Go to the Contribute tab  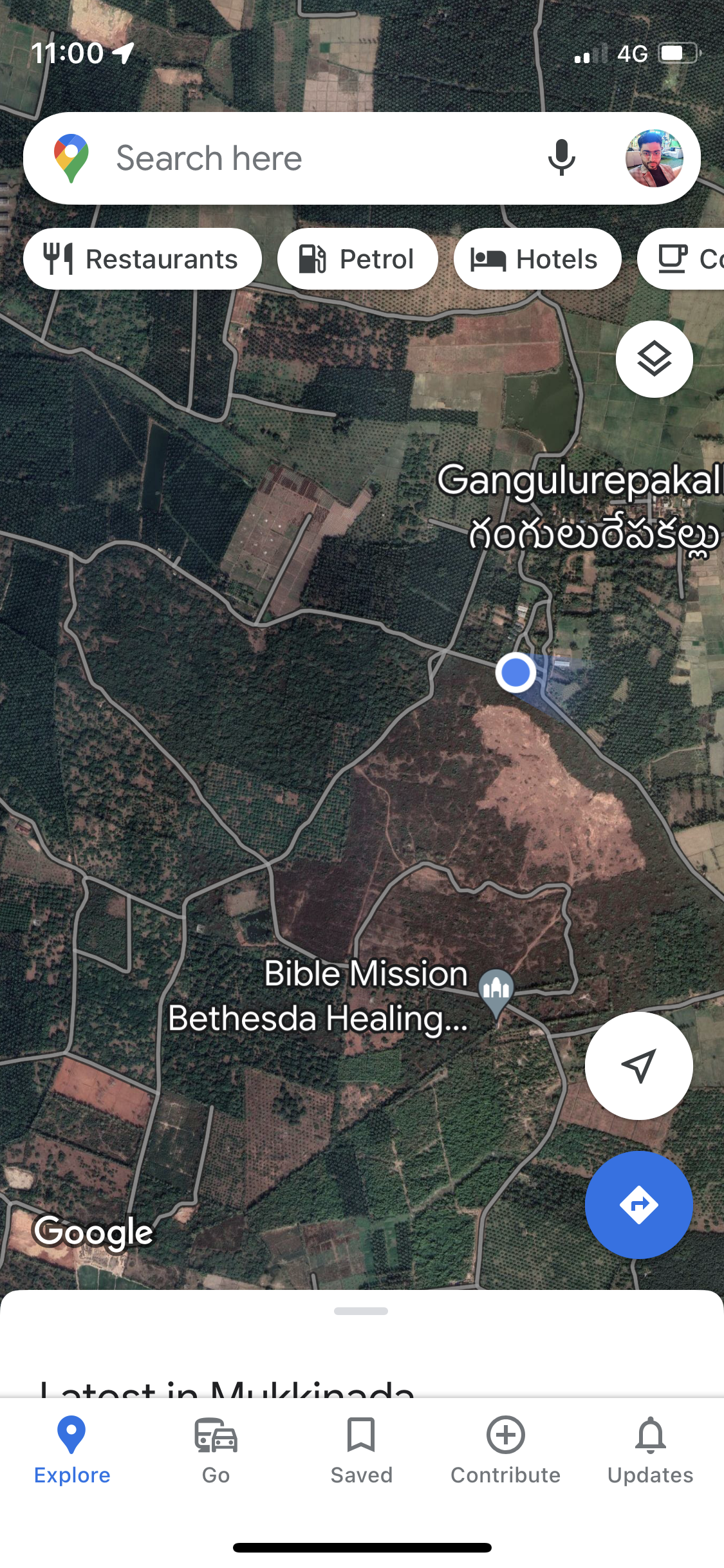[506, 1451]
